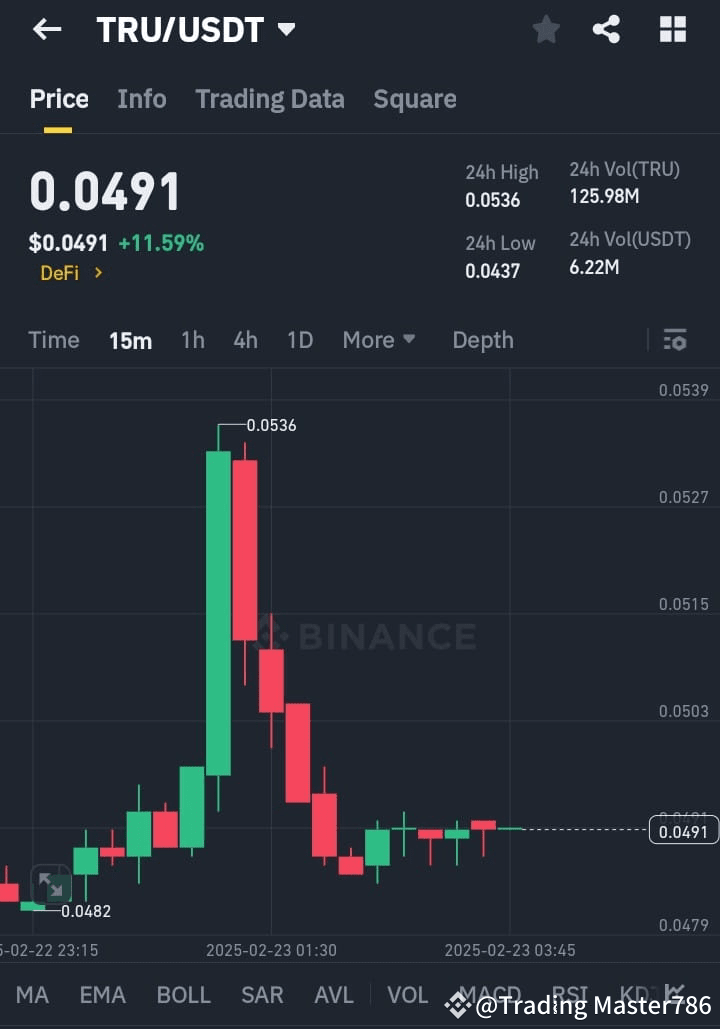Open Depth view for TRU/USDT
This screenshot has width=720, height=1029.
(x=483, y=340)
